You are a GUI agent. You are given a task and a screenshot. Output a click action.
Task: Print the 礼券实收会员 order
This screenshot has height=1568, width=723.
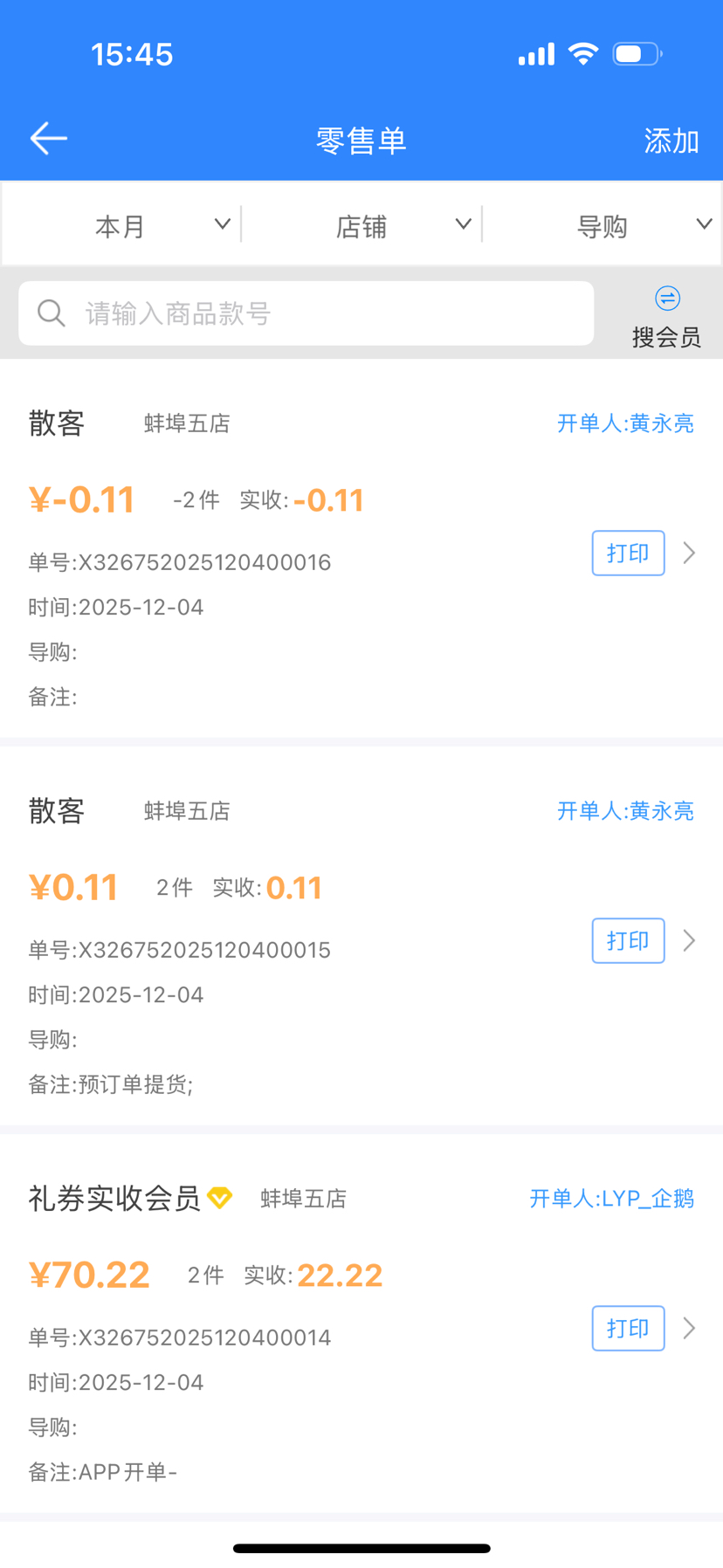point(628,1328)
